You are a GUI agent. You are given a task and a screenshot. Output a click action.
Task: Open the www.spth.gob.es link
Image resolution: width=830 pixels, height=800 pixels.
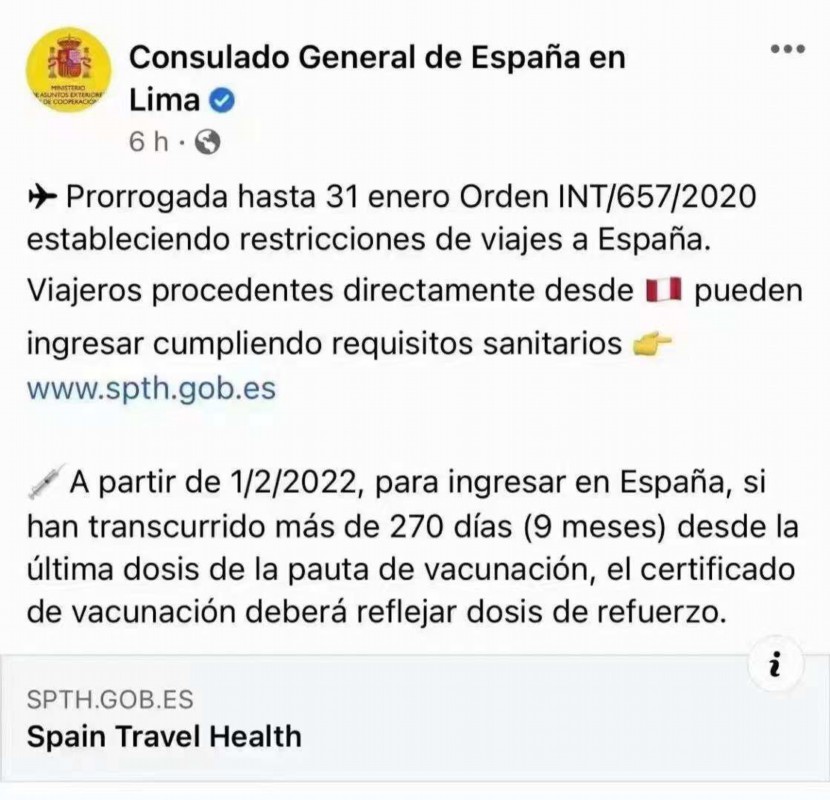click(151, 387)
